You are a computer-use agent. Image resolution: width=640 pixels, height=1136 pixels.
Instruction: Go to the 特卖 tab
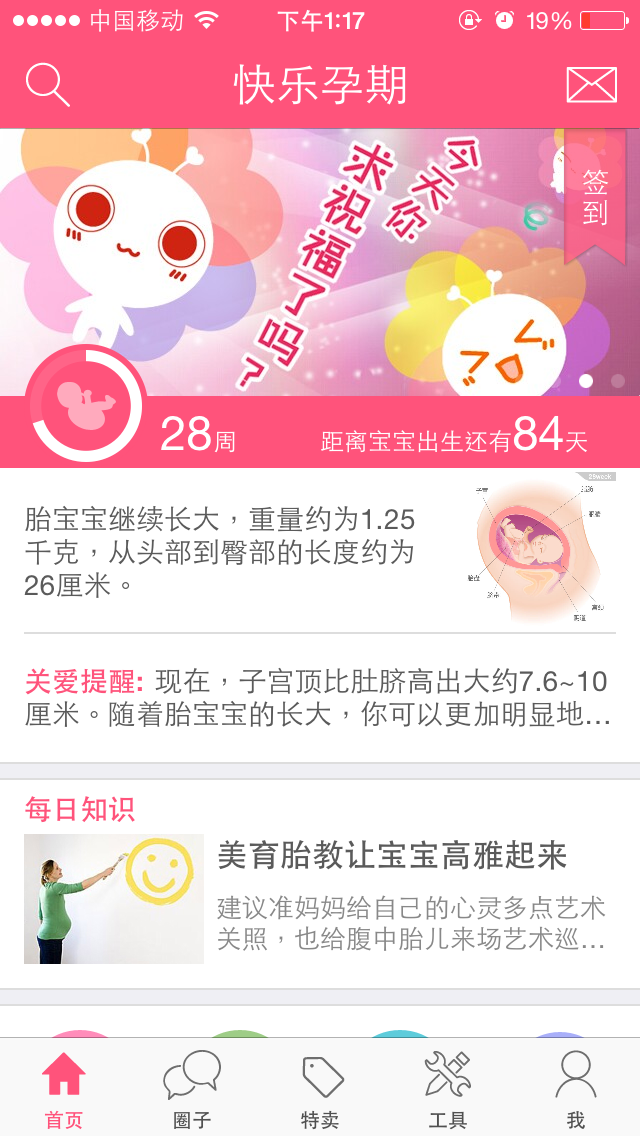tap(320, 1090)
